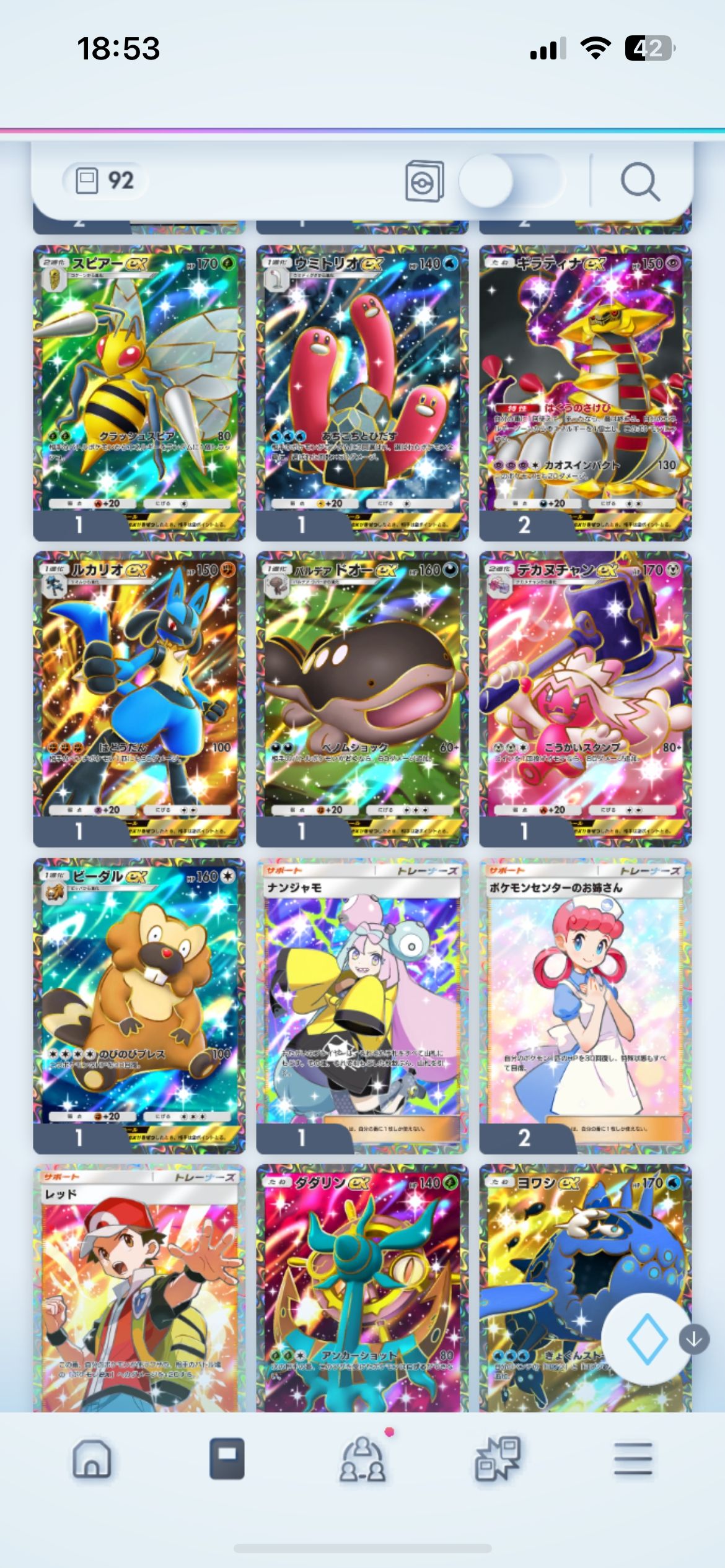Screen dimensions: 725x1568
Task: Open the hamburger menu tab
Action: coord(633,1459)
